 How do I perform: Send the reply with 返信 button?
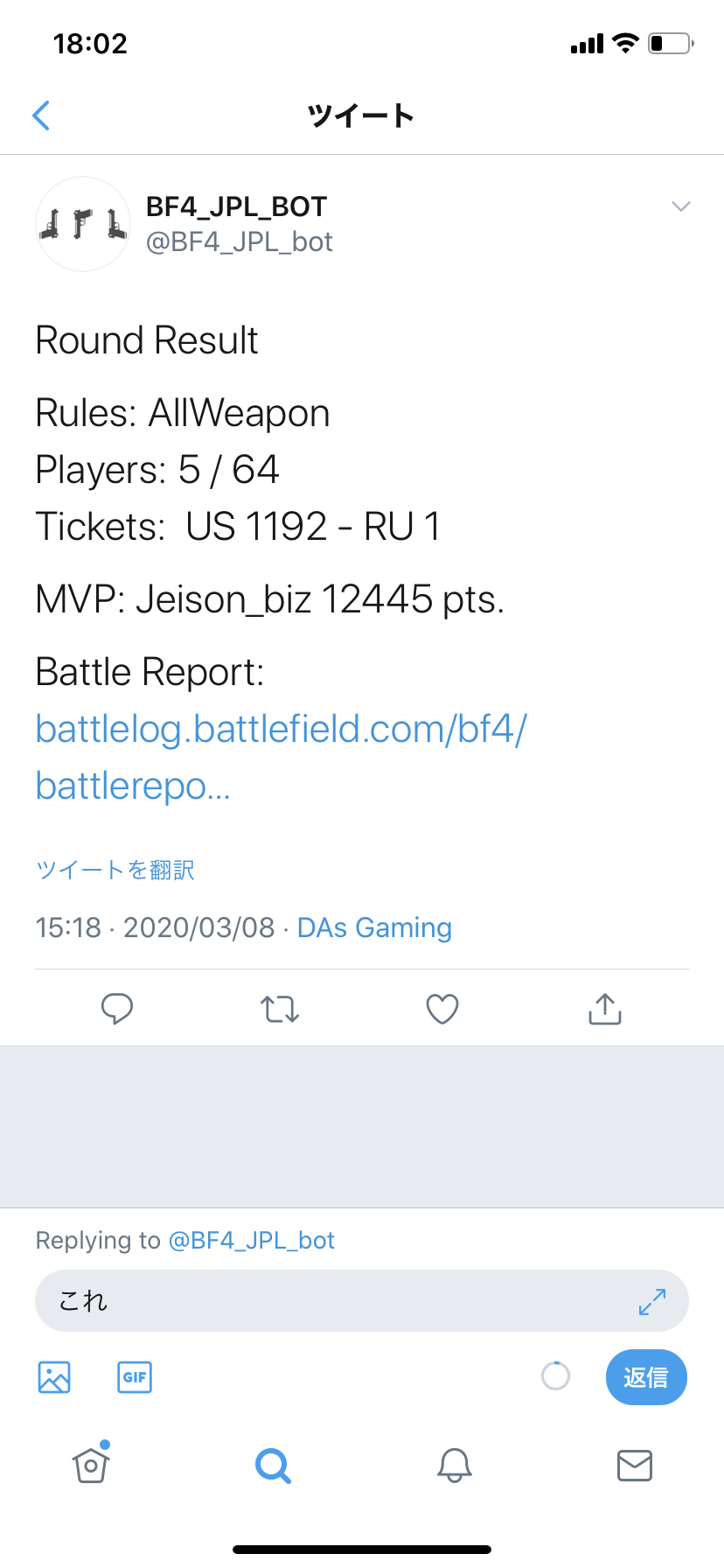coord(646,1377)
